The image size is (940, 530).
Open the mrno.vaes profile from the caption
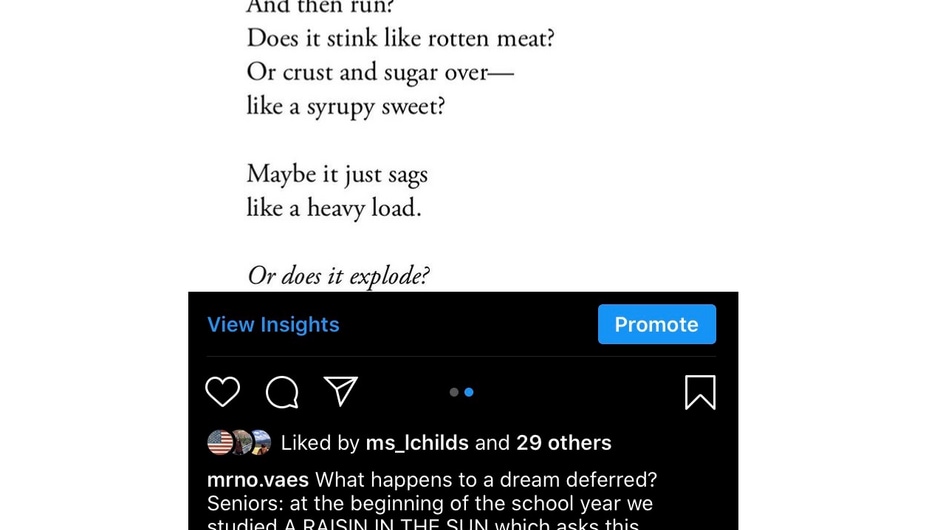click(x=258, y=480)
